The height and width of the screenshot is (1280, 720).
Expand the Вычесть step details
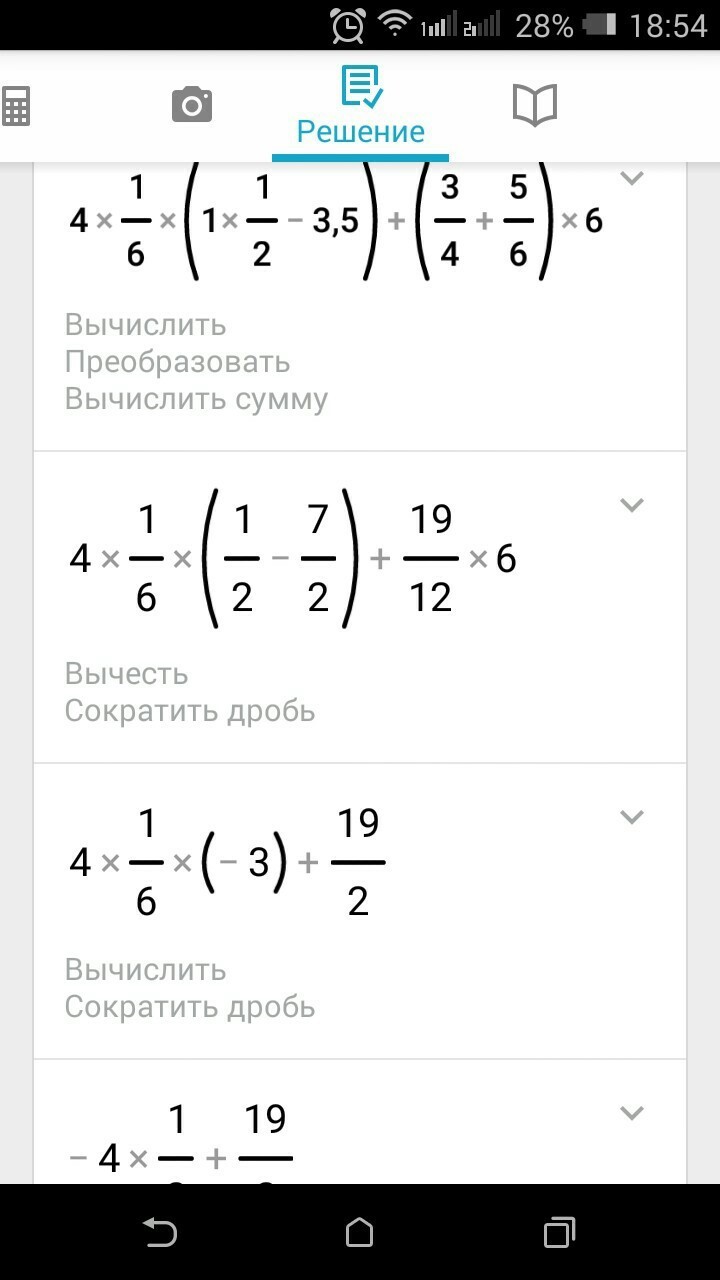point(631,505)
